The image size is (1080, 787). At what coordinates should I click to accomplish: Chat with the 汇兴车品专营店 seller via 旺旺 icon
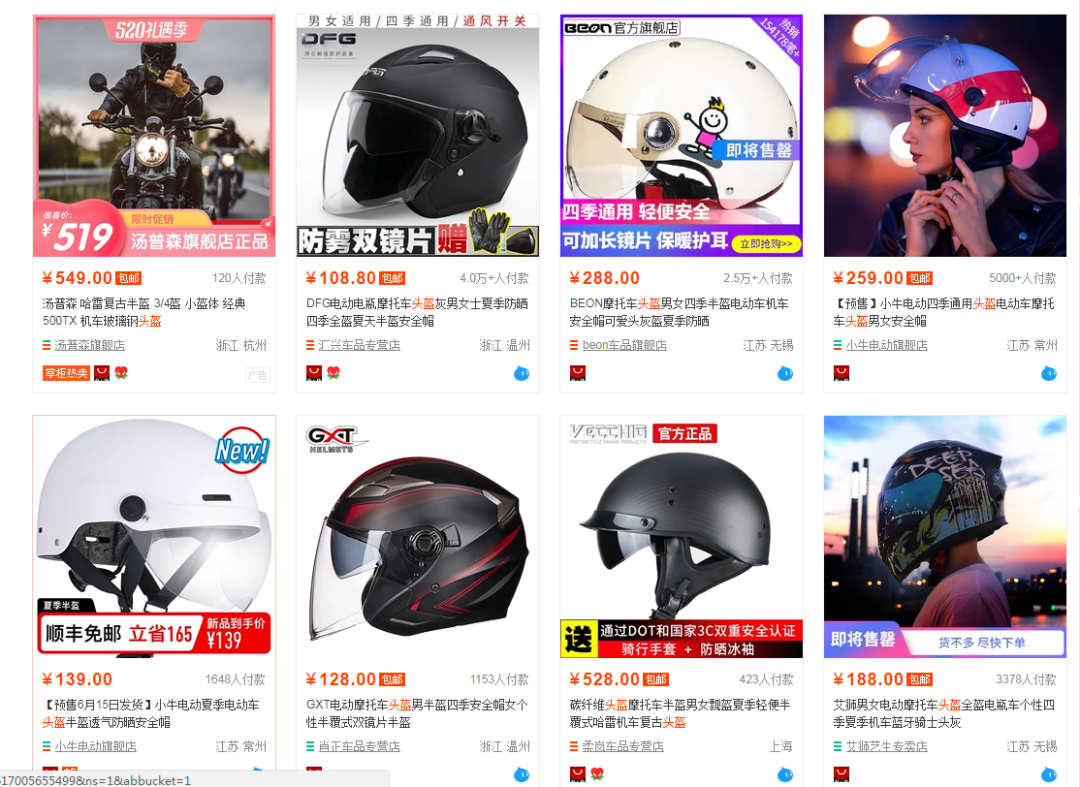click(521, 373)
